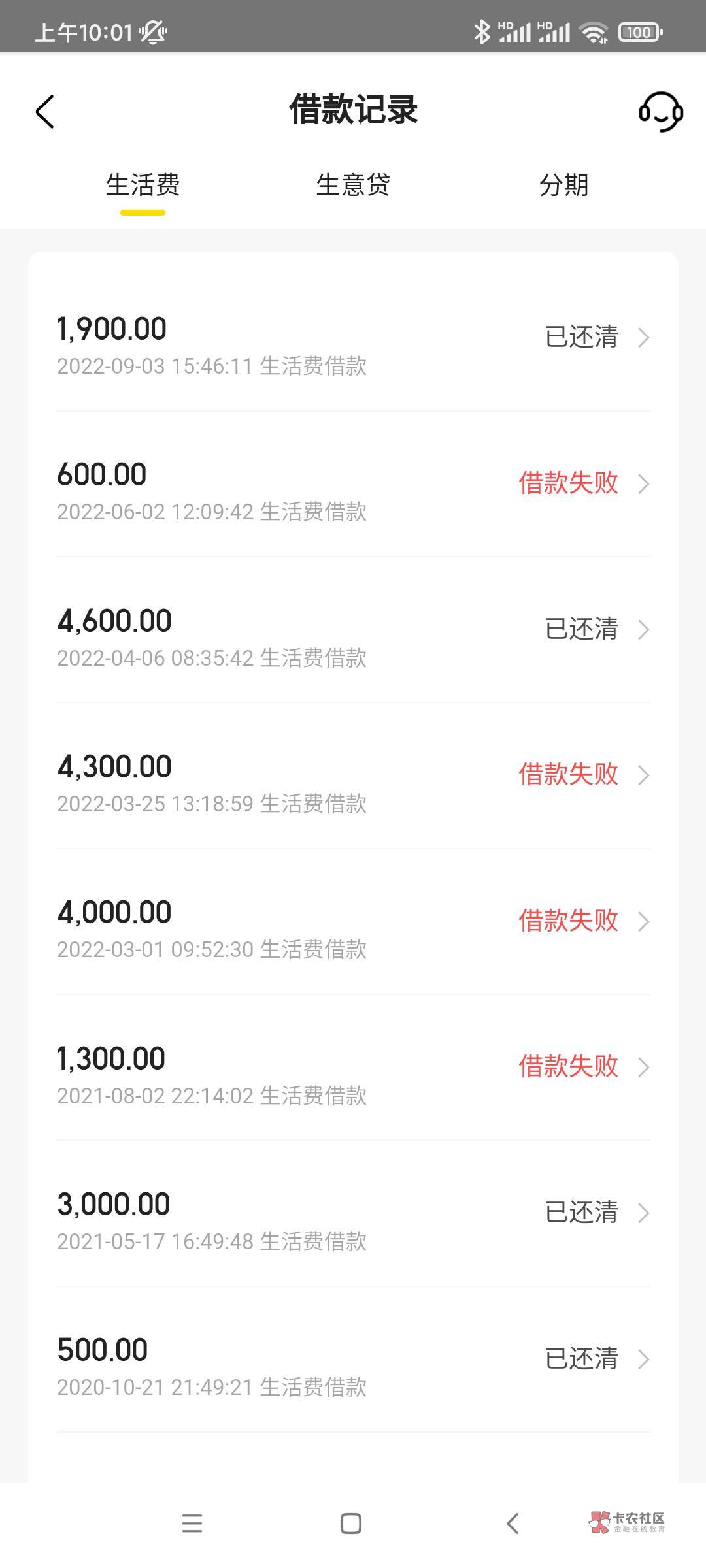Screen dimensions: 706x1568
Task: View the failed 600.00 loan record
Action: [x=353, y=491]
